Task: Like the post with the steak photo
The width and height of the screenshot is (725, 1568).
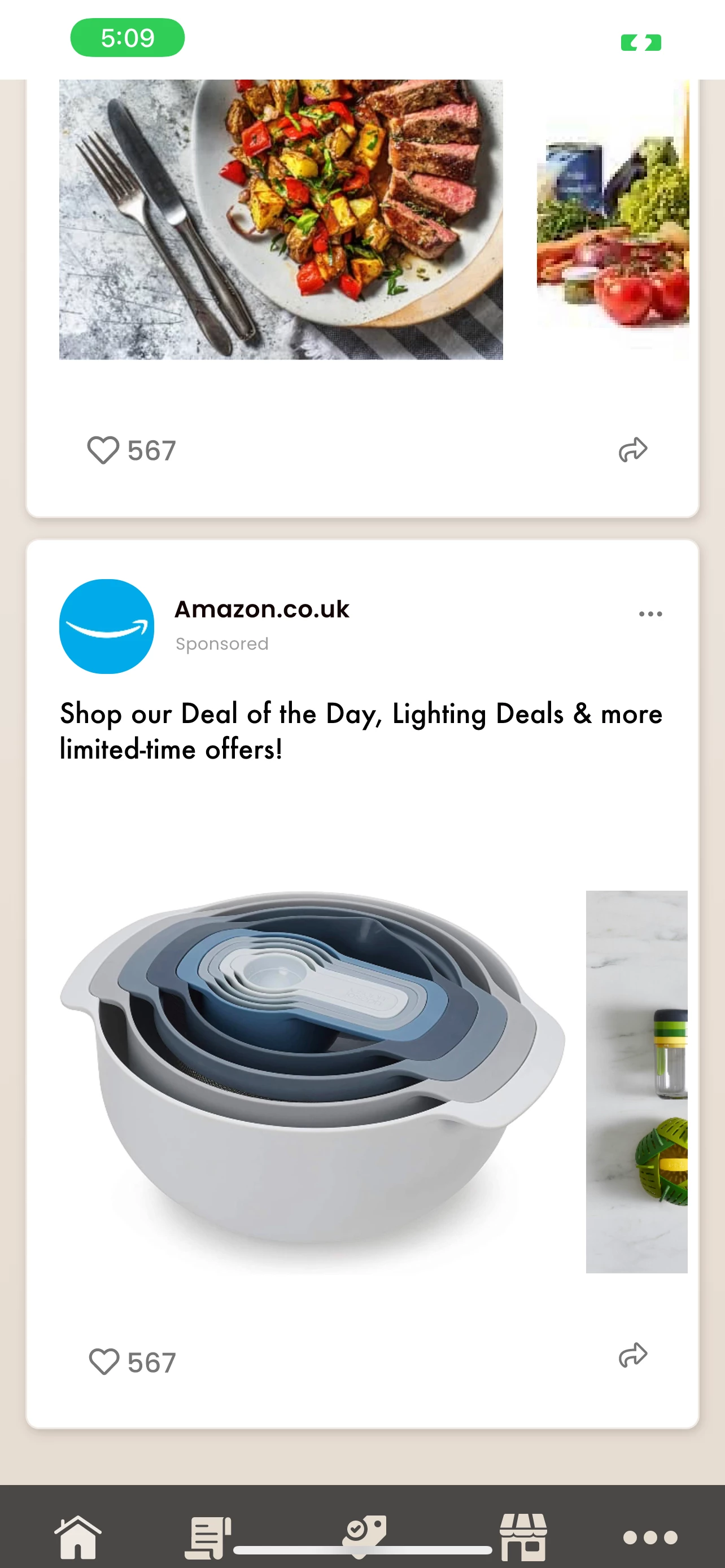Action: click(103, 450)
